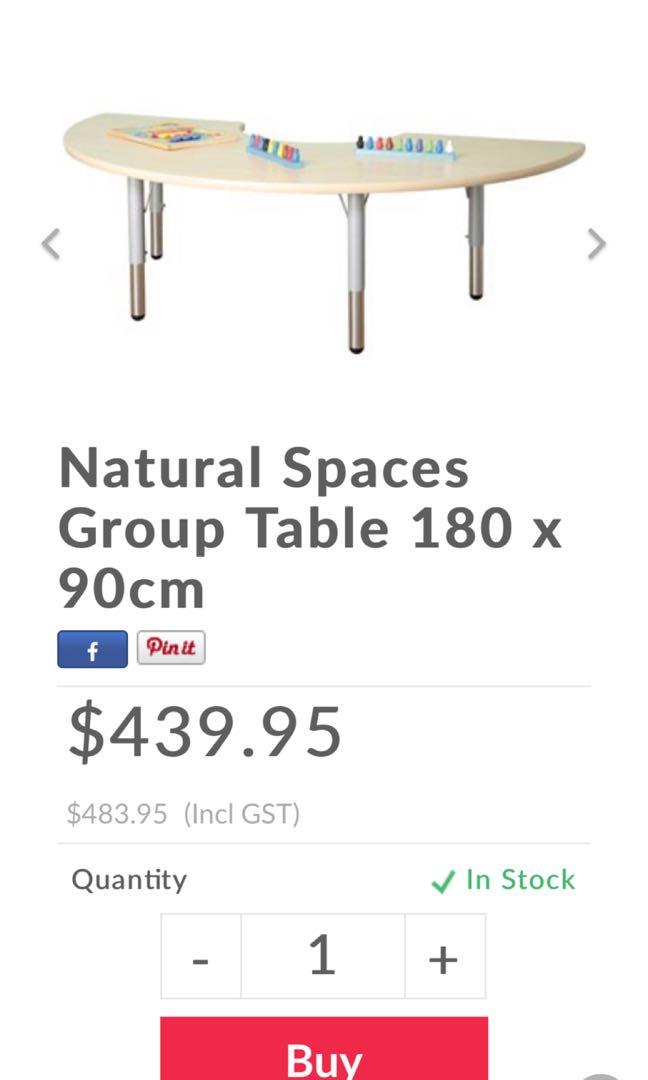Screen dimensions: 648x1080
Task: Pin this table with Pin it
Action: coord(171,648)
